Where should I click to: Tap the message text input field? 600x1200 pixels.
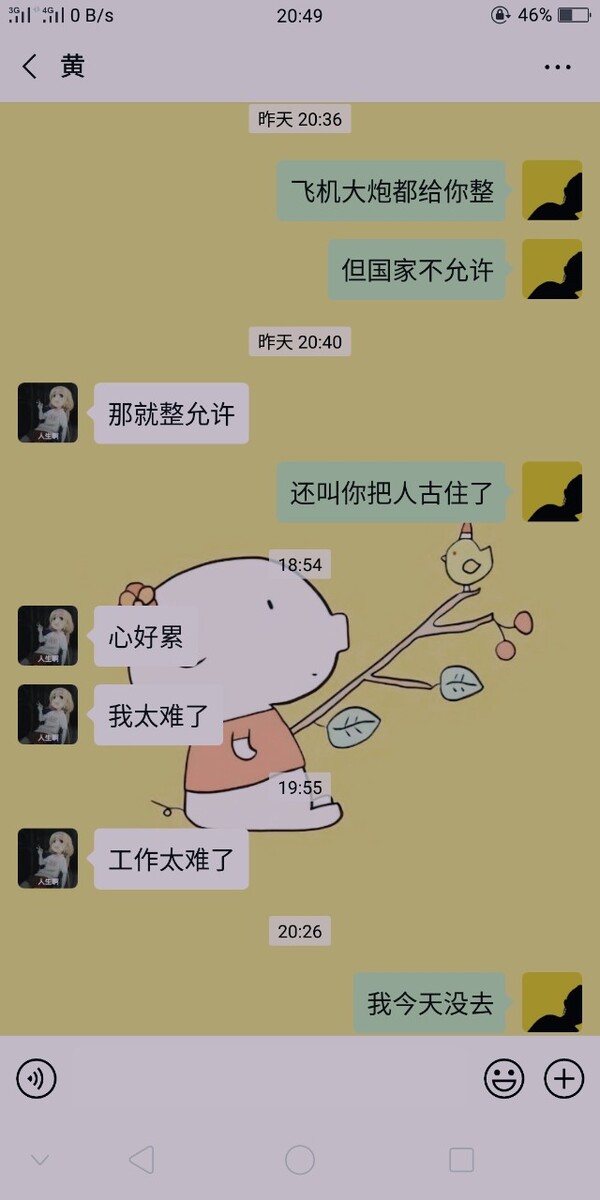[x=270, y=1079]
